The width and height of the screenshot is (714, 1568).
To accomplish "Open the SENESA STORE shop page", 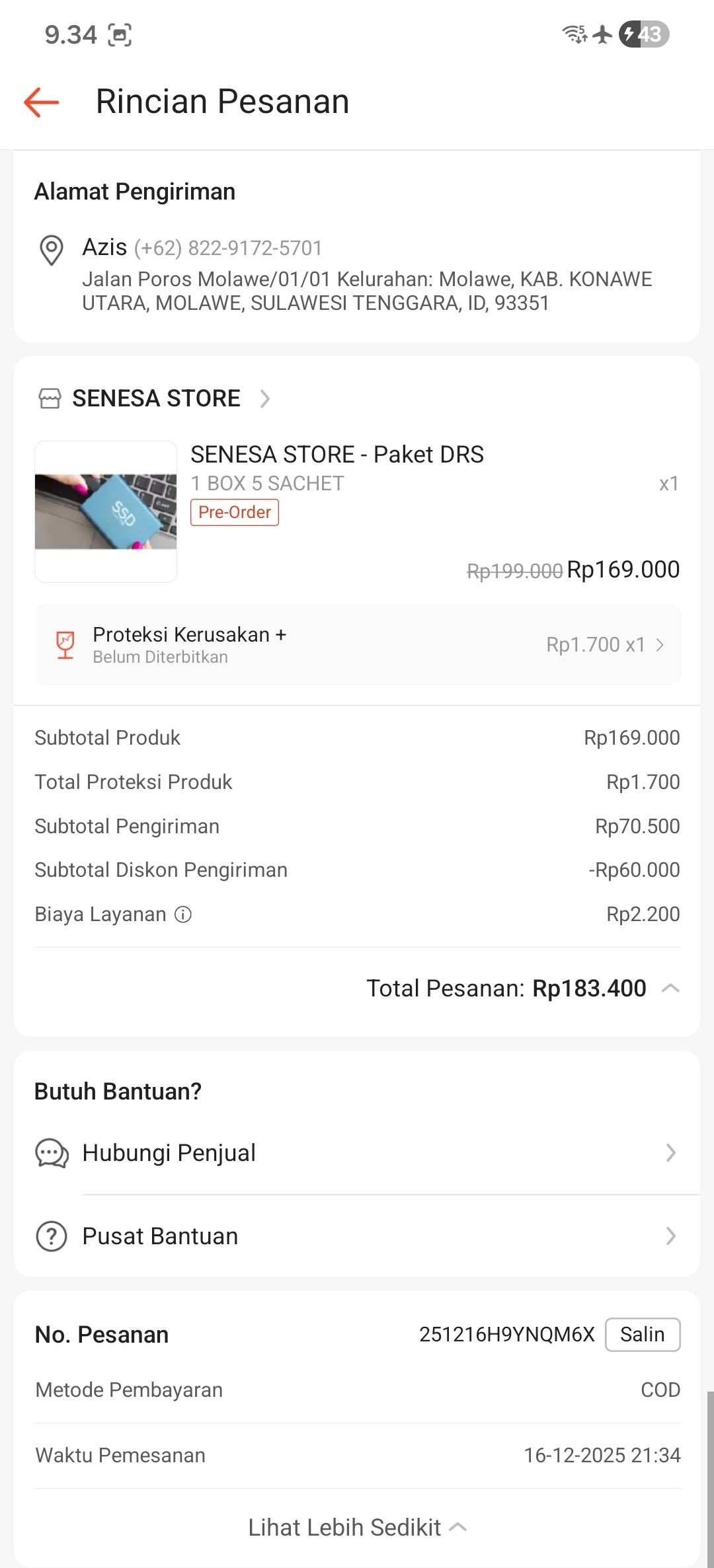I will (156, 398).
